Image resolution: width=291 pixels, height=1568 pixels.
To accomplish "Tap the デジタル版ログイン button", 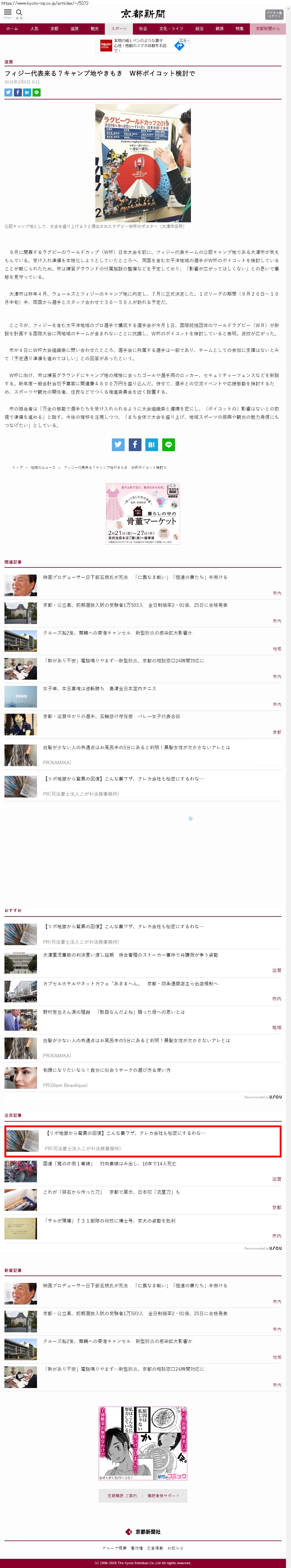I will (x=274, y=14).
